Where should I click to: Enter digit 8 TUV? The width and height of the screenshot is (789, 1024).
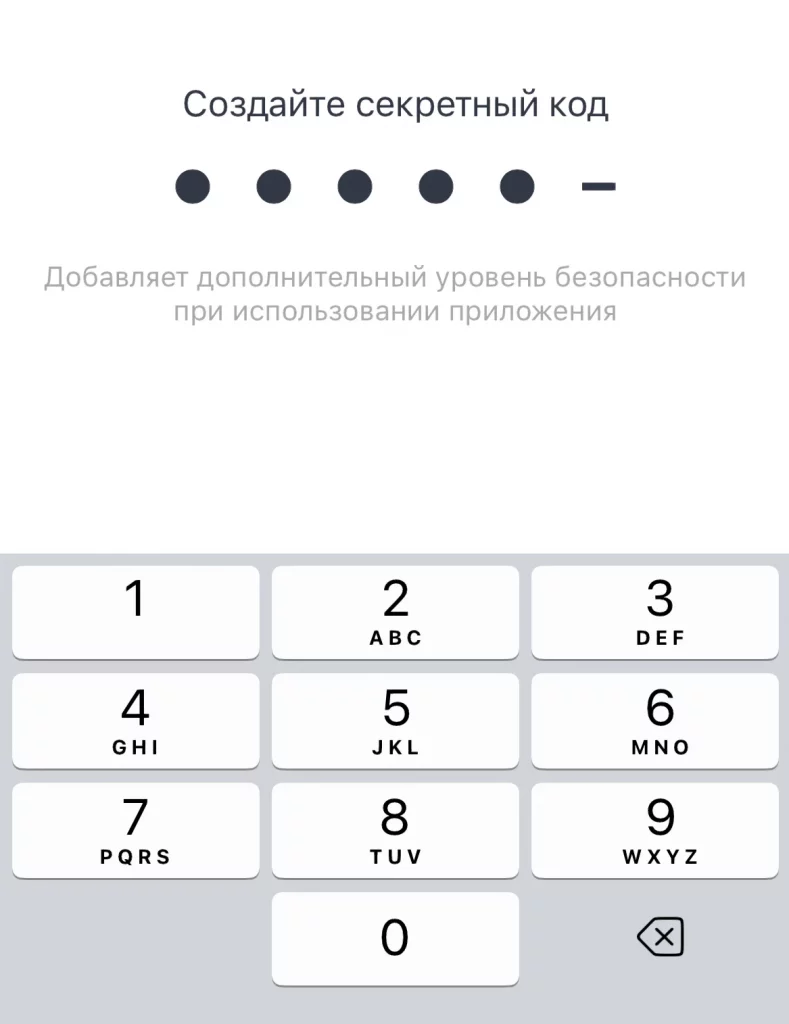[x=395, y=830]
